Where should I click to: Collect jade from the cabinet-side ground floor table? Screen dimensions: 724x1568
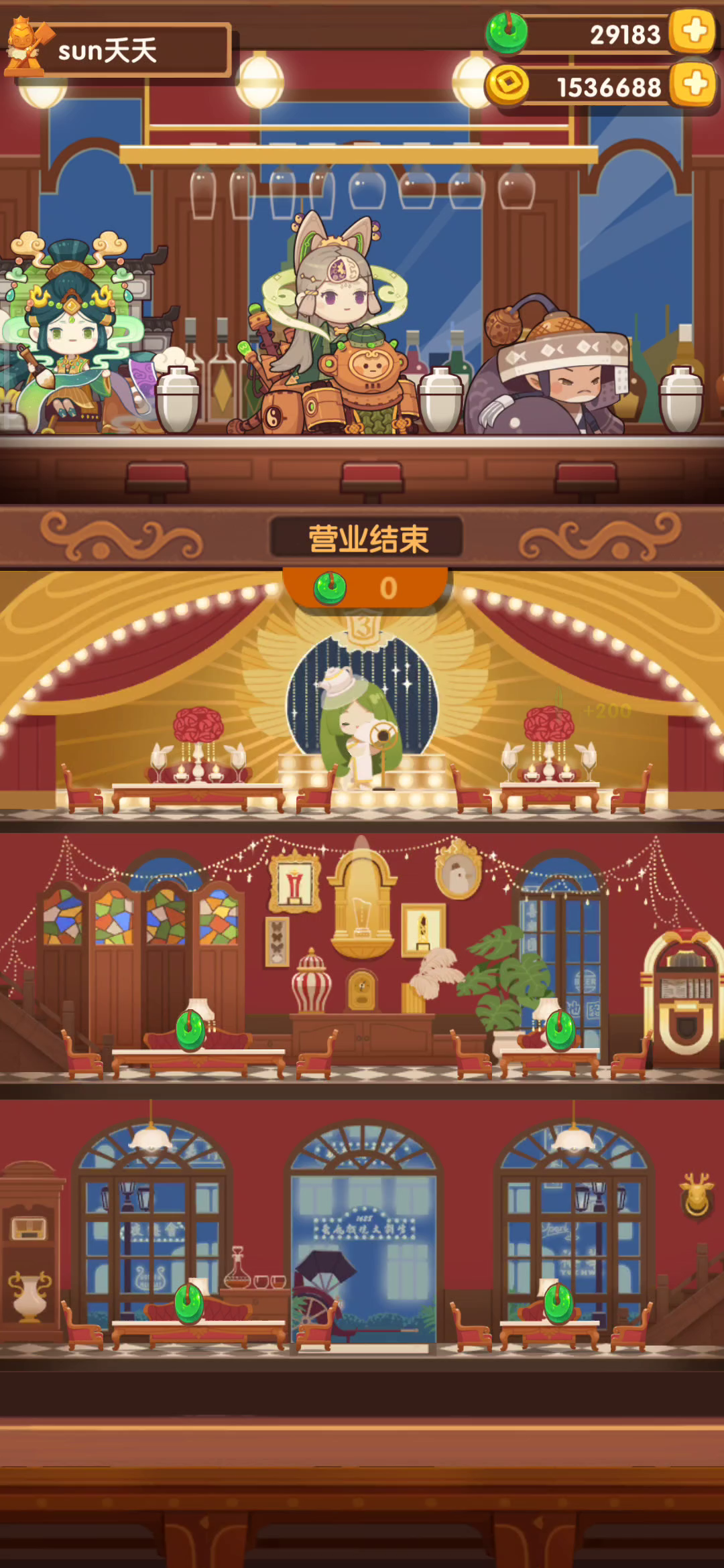point(190,1303)
